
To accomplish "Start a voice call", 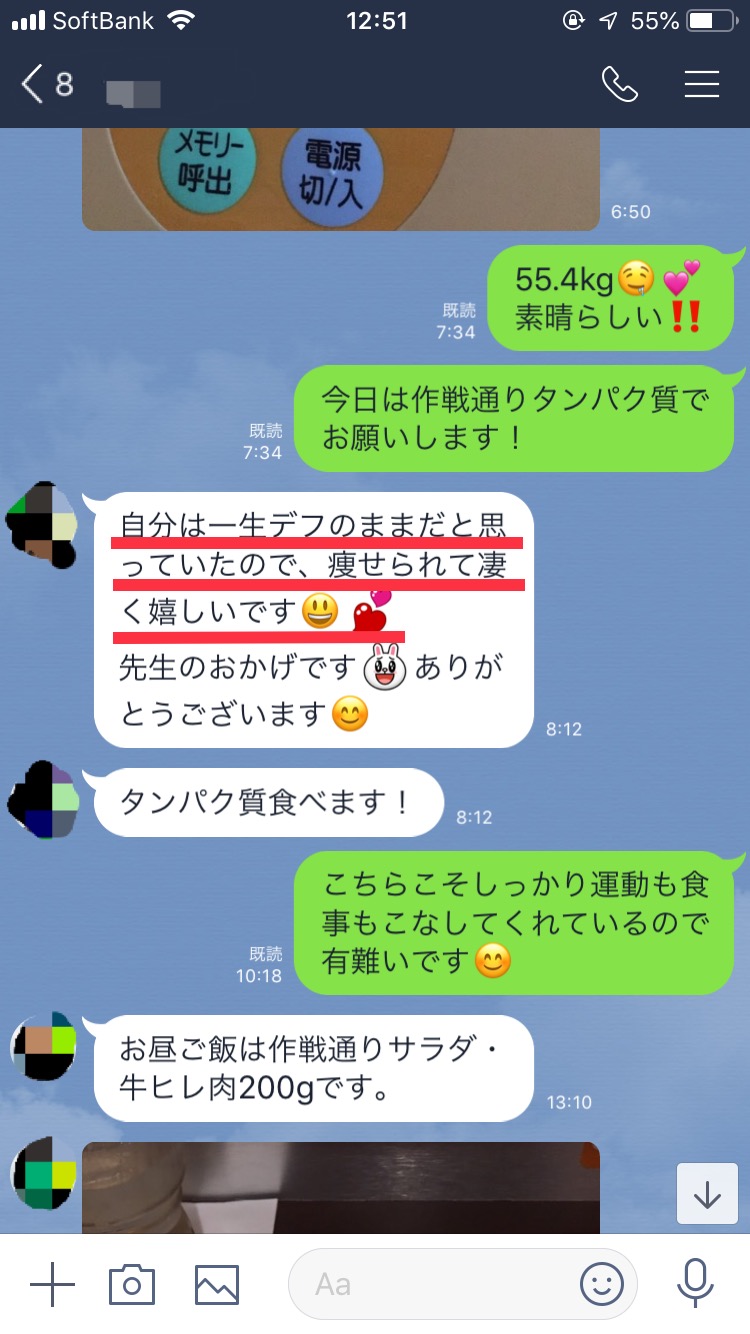I will tap(619, 85).
